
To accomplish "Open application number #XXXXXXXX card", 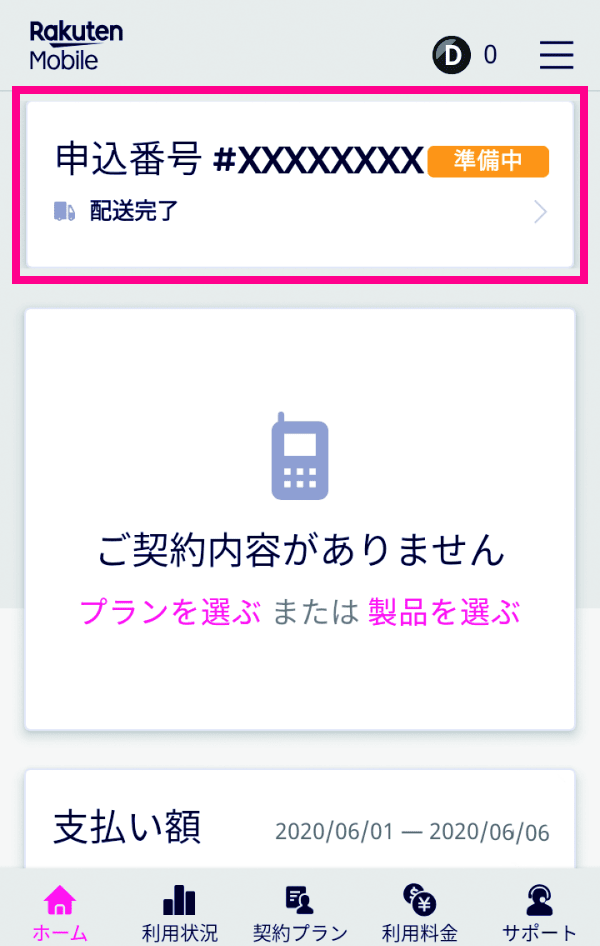I will (300, 184).
